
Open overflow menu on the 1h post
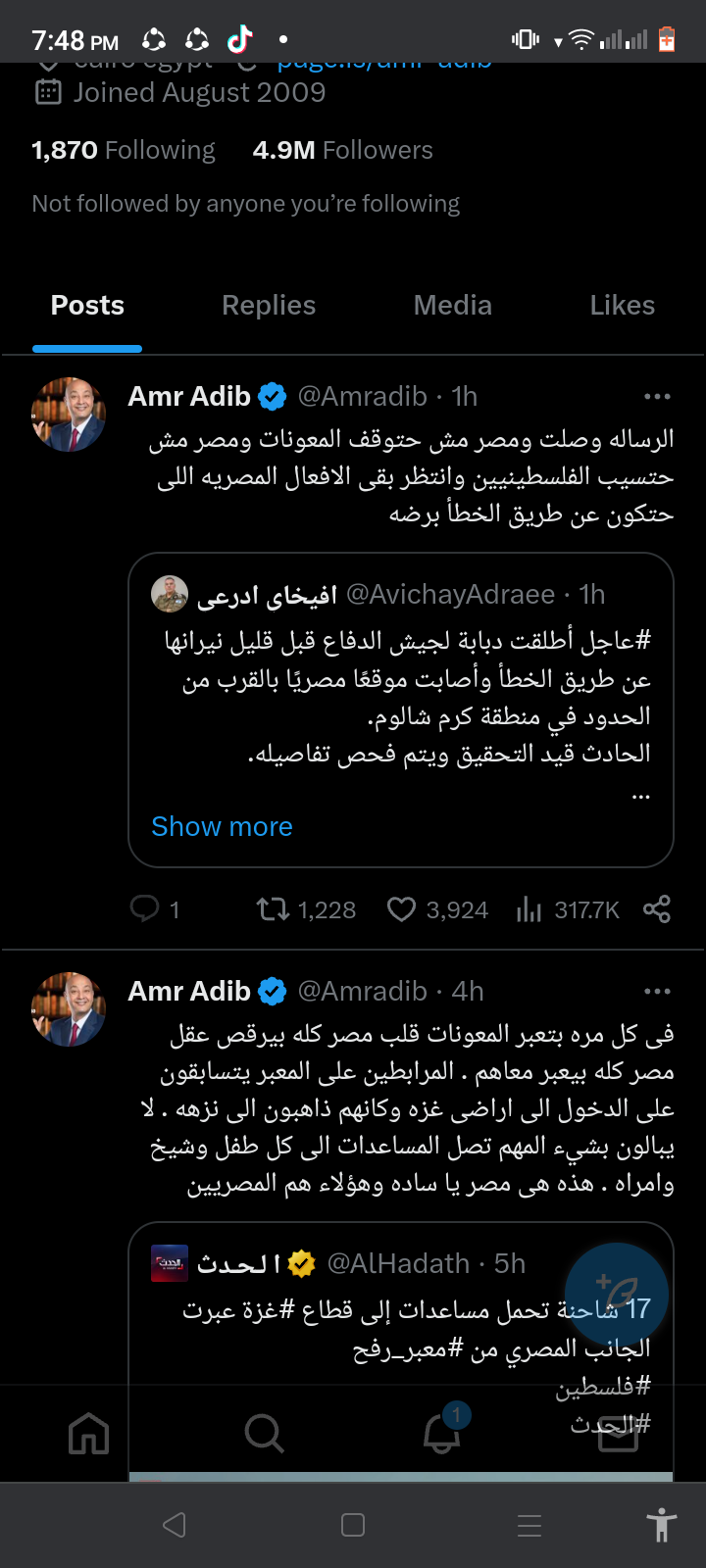point(656,397)
